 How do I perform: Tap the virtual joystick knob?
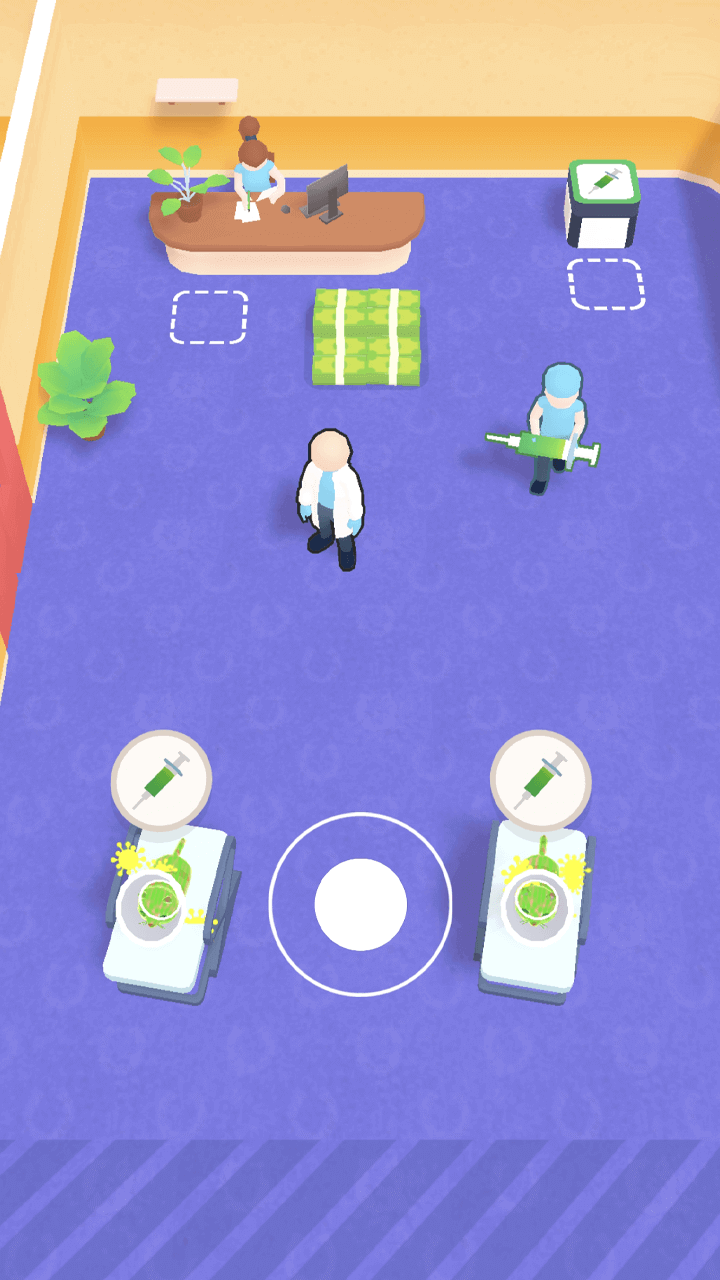[360, 904]
